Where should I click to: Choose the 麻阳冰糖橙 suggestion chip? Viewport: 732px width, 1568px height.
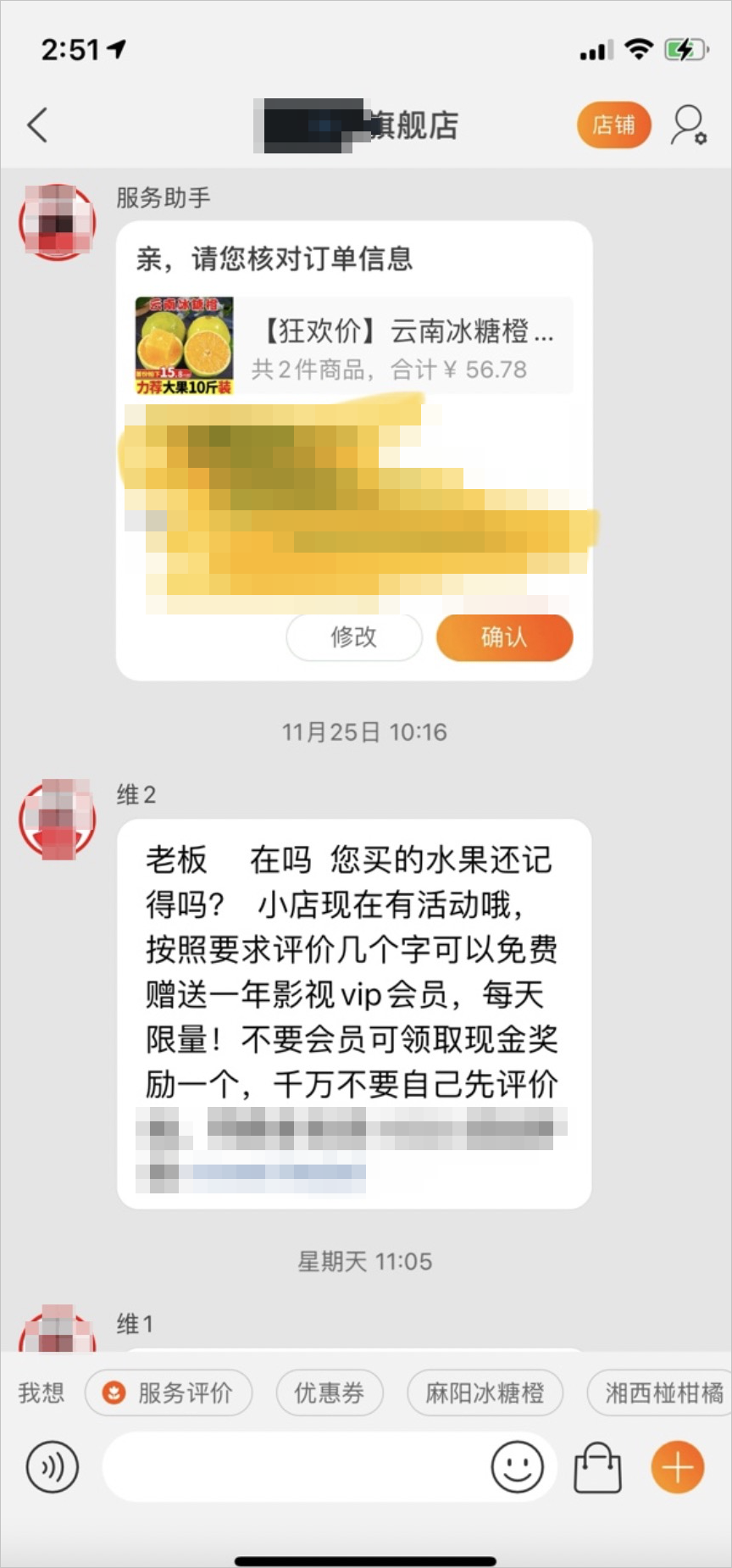point(485,1393)
